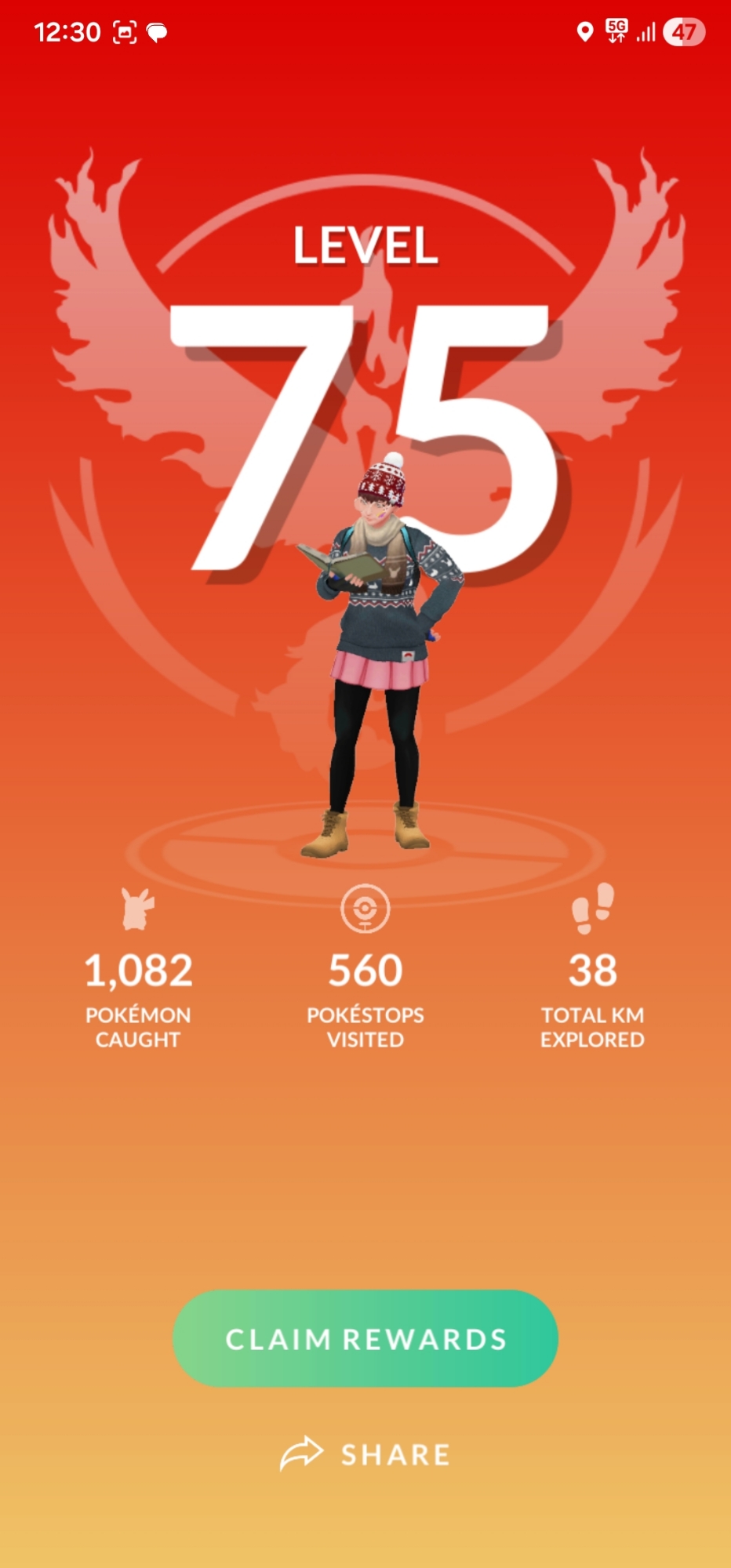Tap the Claim Rewards button
Screen dimensions: 731x1568
[x=365, y=1339]
